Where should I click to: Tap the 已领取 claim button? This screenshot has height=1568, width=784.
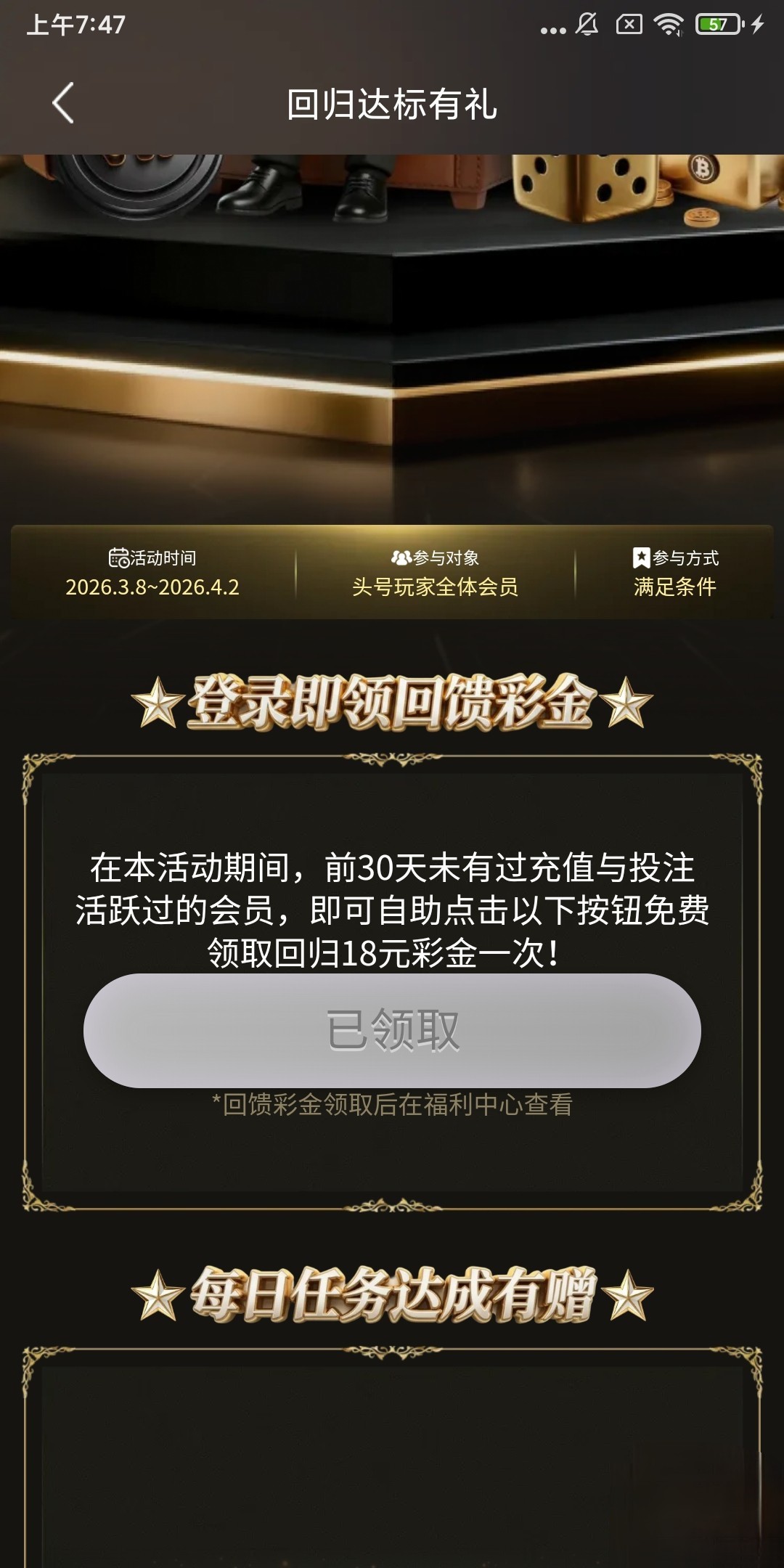point(392,1030)
